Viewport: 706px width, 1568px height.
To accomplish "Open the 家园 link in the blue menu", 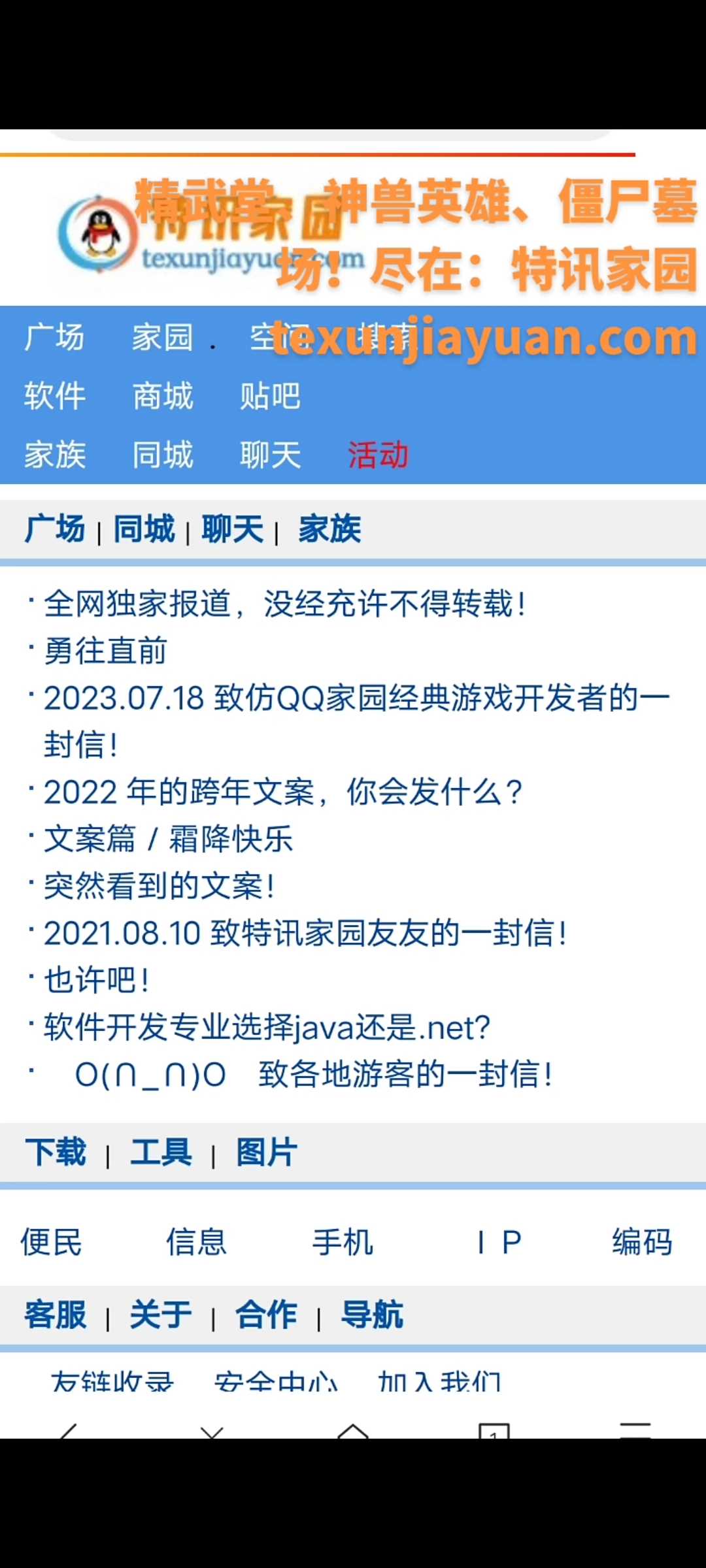I will 163,338.
